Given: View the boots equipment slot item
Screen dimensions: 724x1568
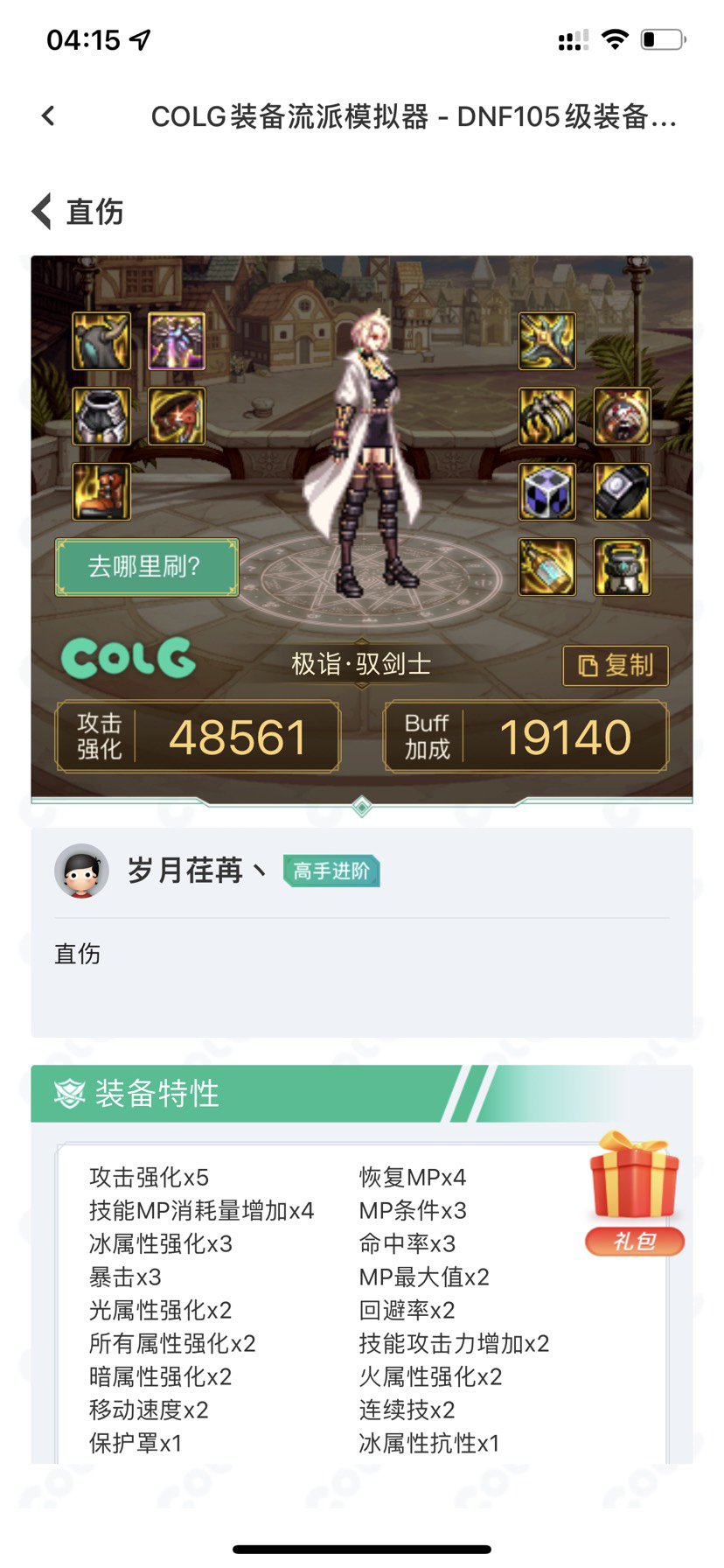Looking at the screenshot, I should [101, 492].
